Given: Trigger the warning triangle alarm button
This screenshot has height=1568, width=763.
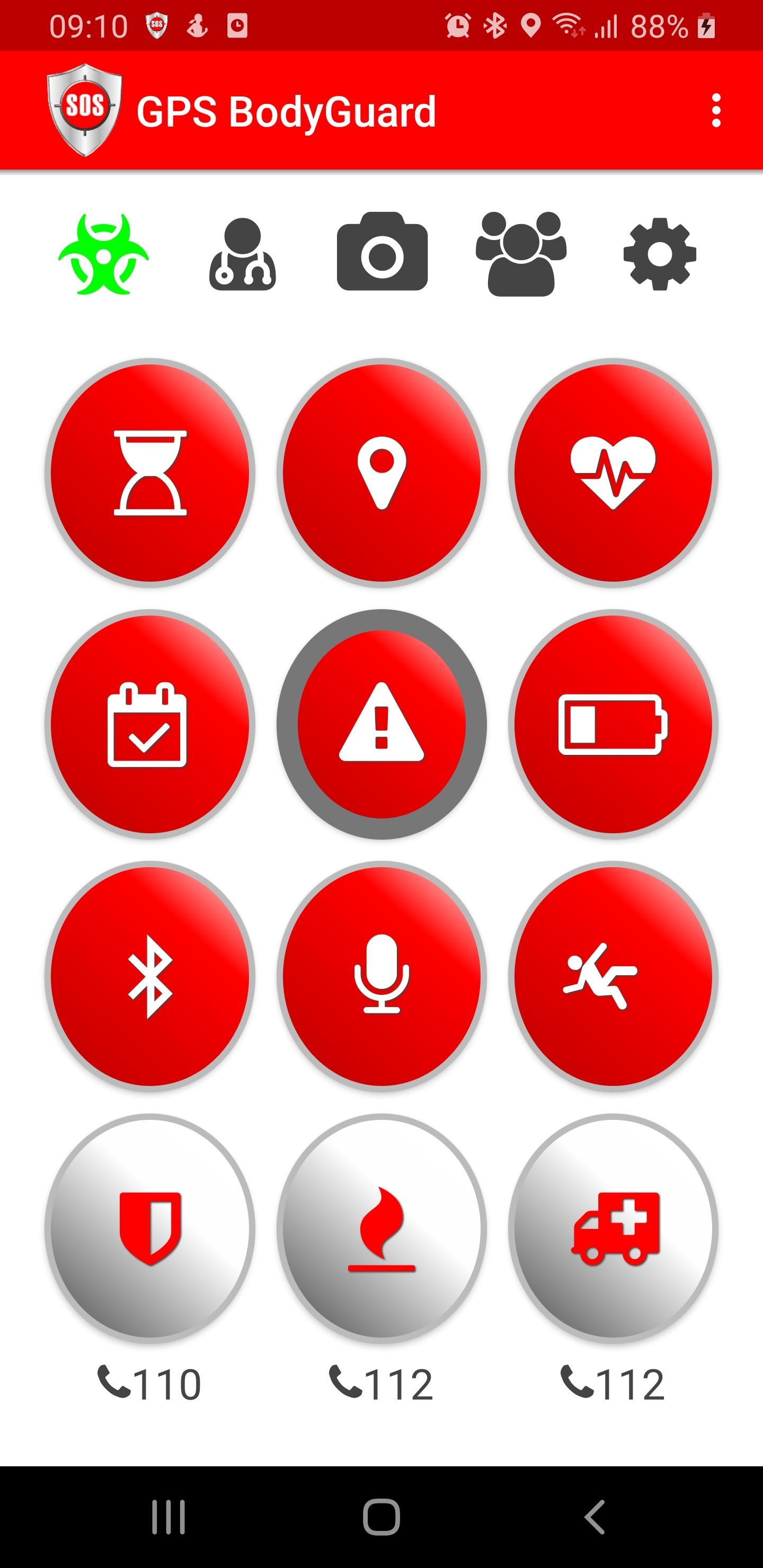Looking at the screenshot, I should (382, 724).
